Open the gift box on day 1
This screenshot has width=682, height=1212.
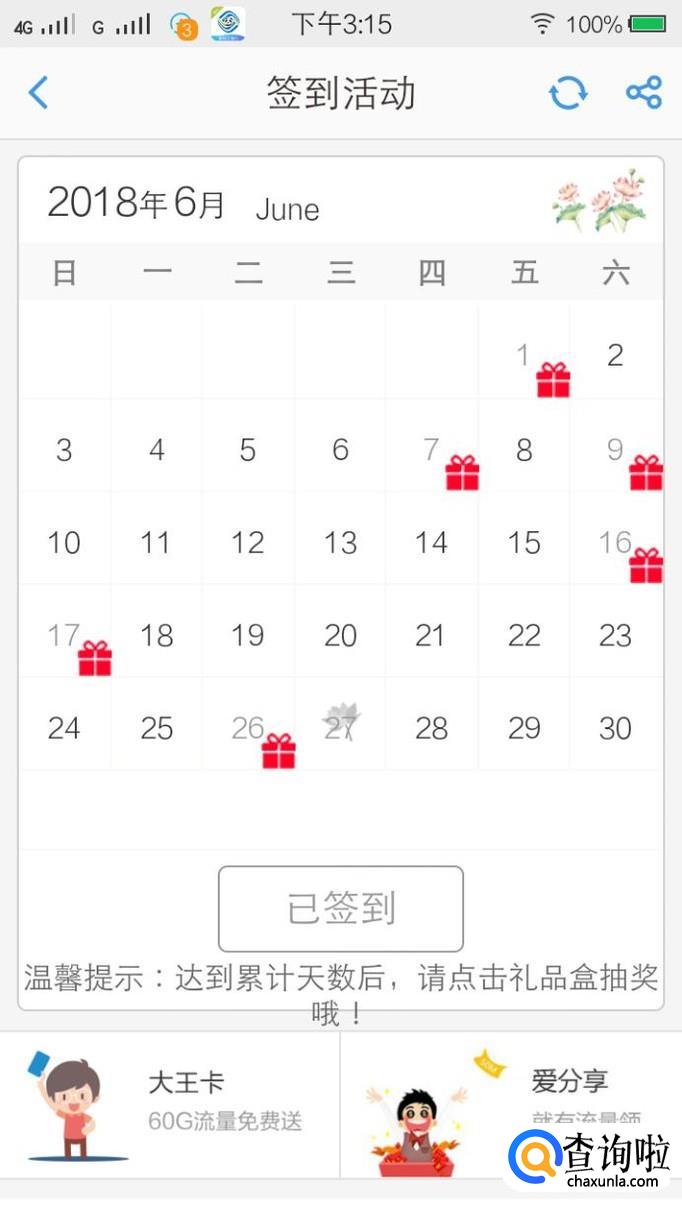click(553, 380)
